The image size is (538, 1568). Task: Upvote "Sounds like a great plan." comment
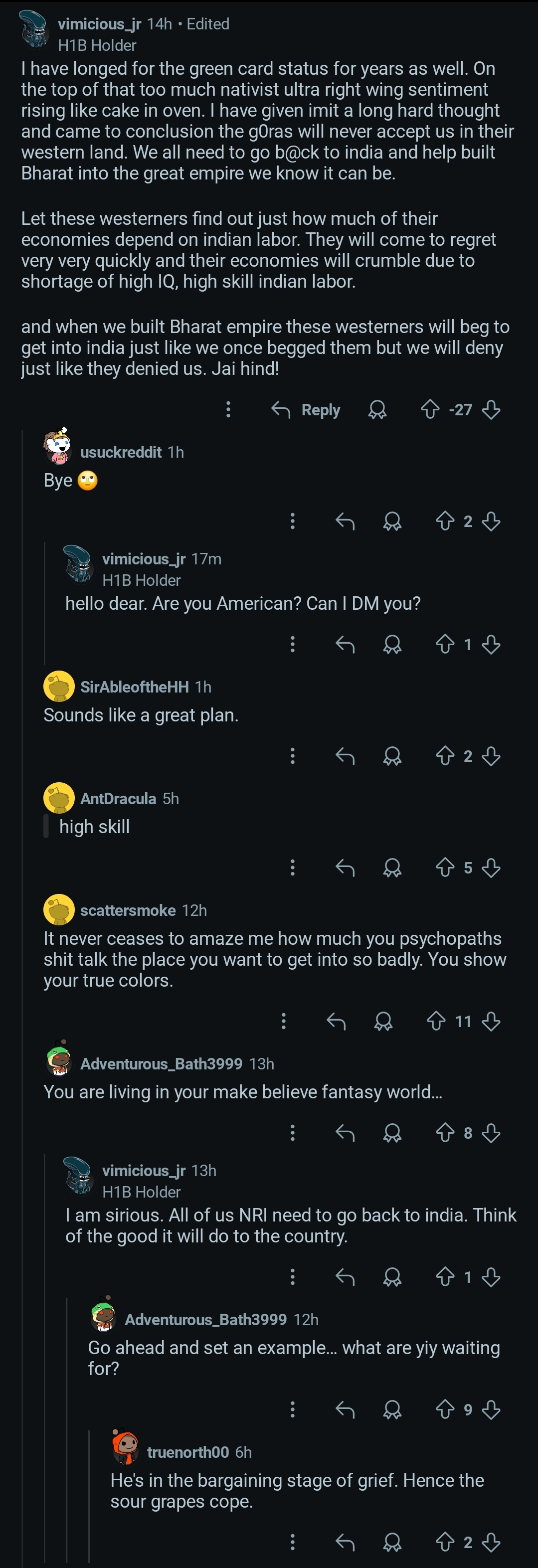(x=445, y=757)
